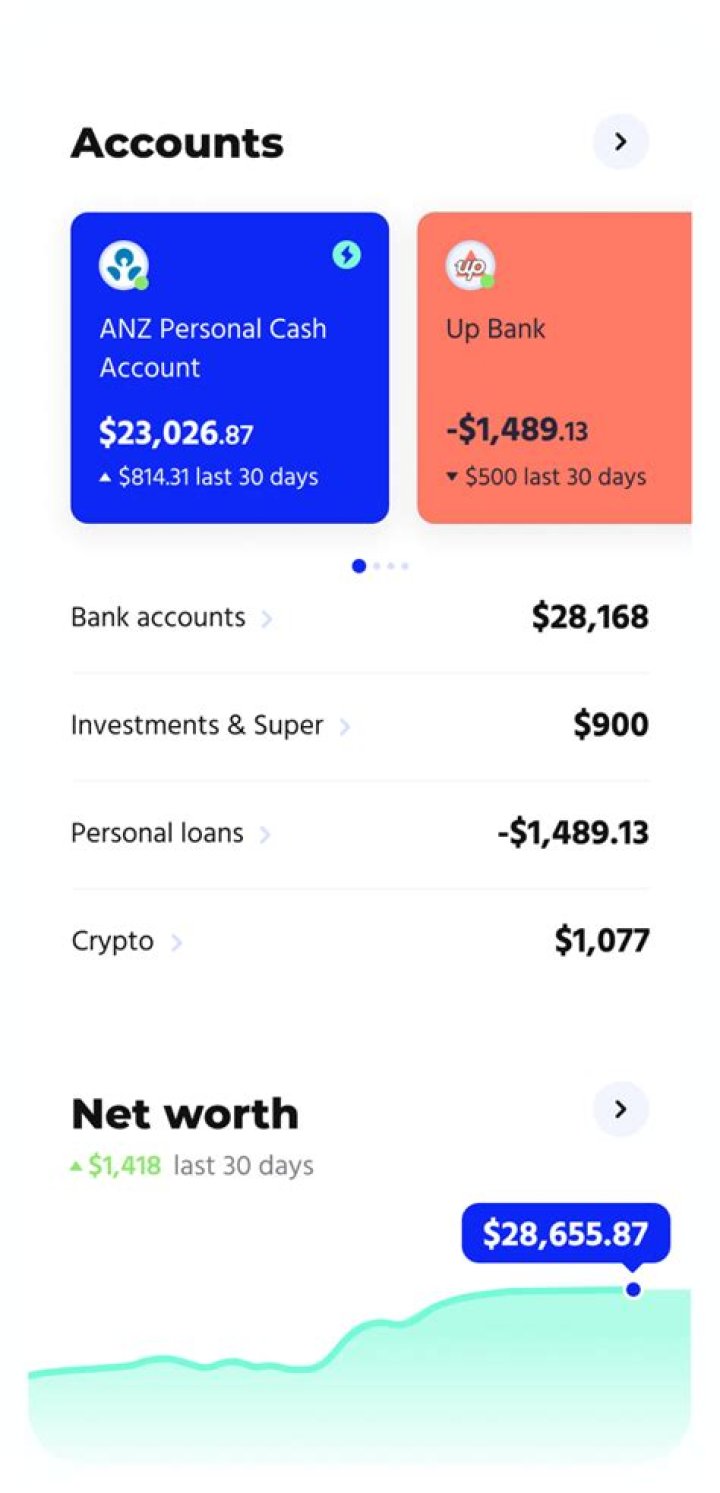Open the Accounts section arrow
Screen dimensions: 720x1493
[x=620, y=142]
